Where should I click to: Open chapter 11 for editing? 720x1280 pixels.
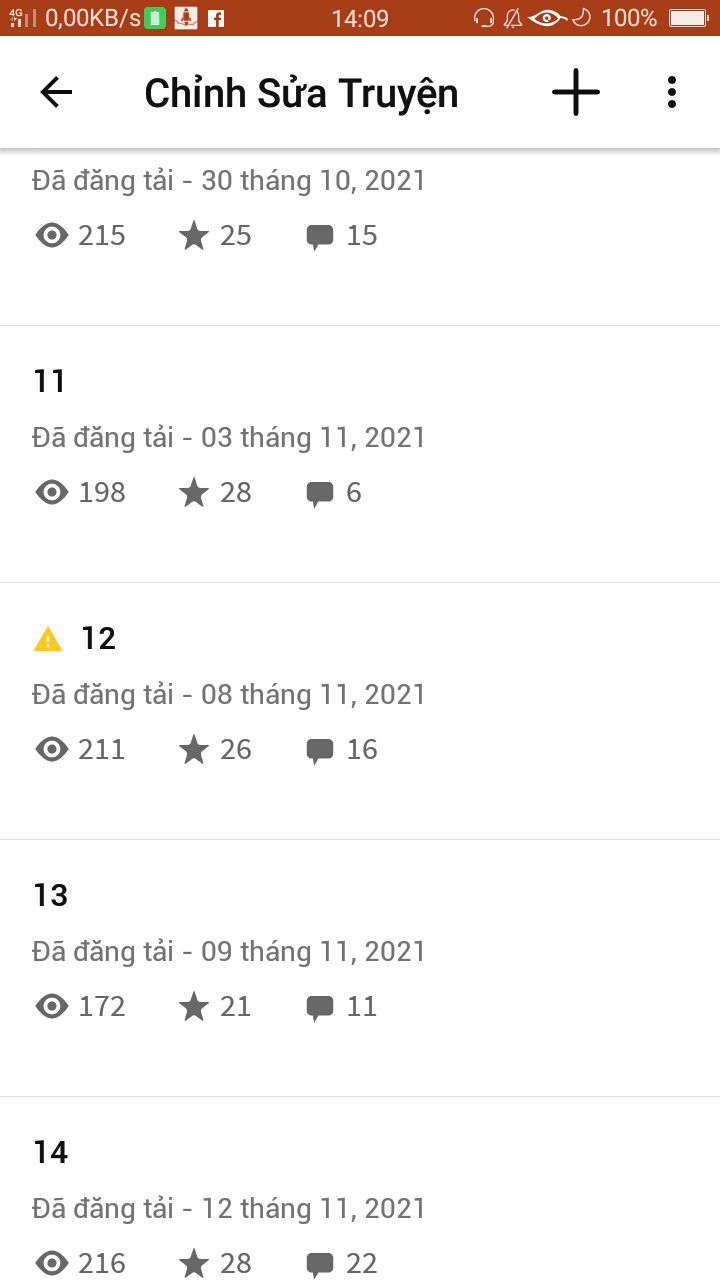coord(360,454)
